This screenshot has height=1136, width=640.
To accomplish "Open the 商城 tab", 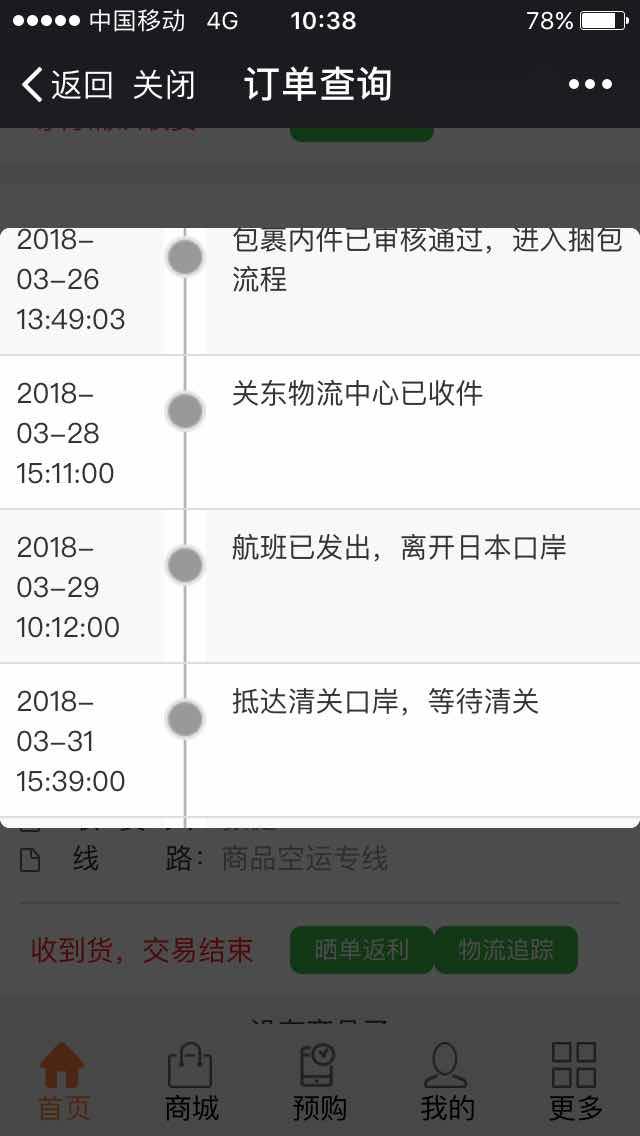I will pyautogui.click(x=191, y=1082).
